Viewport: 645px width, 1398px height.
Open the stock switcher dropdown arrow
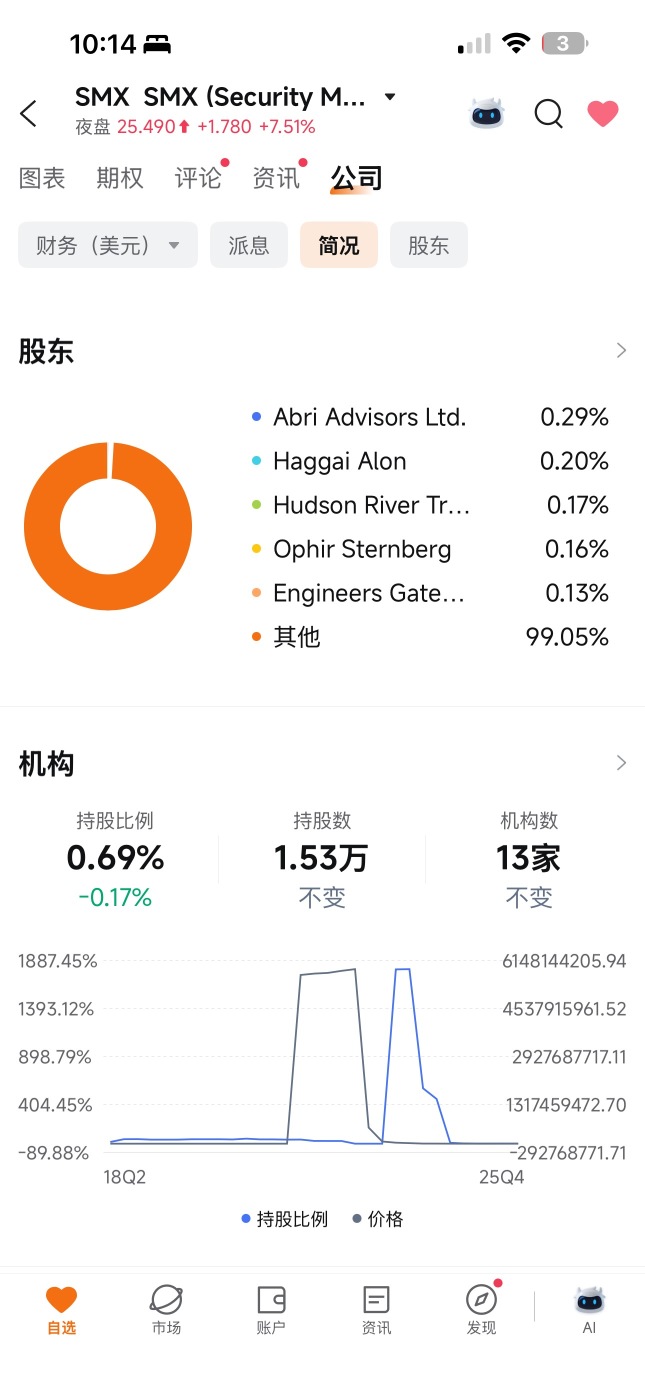[x=390, y=97]
